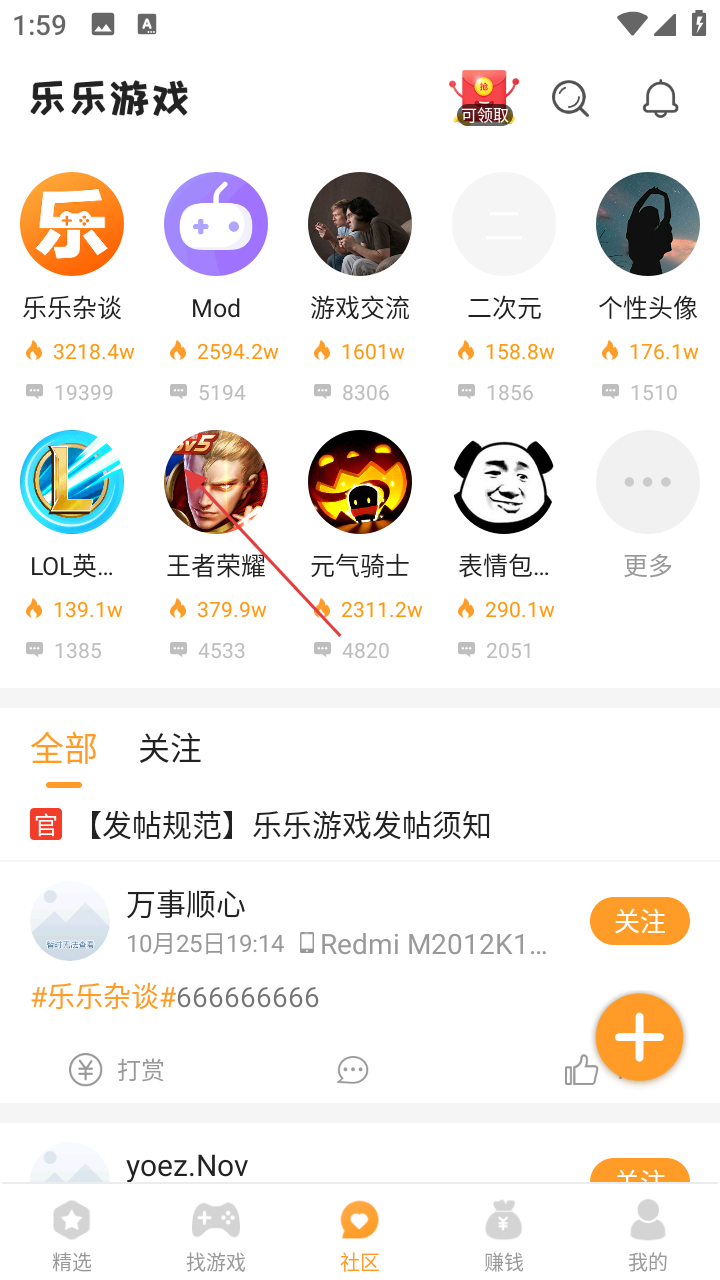Open the LOL英雄 community

point(72,483)
